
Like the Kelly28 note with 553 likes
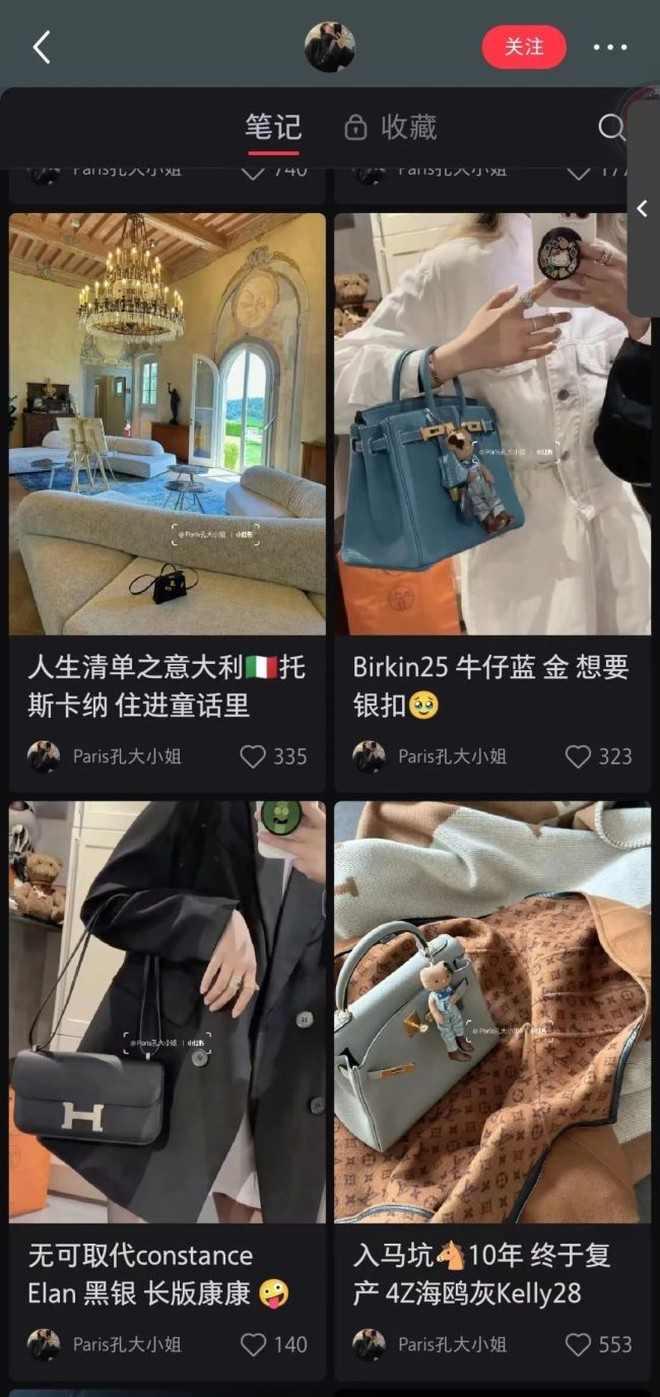tap(578, 1344)
